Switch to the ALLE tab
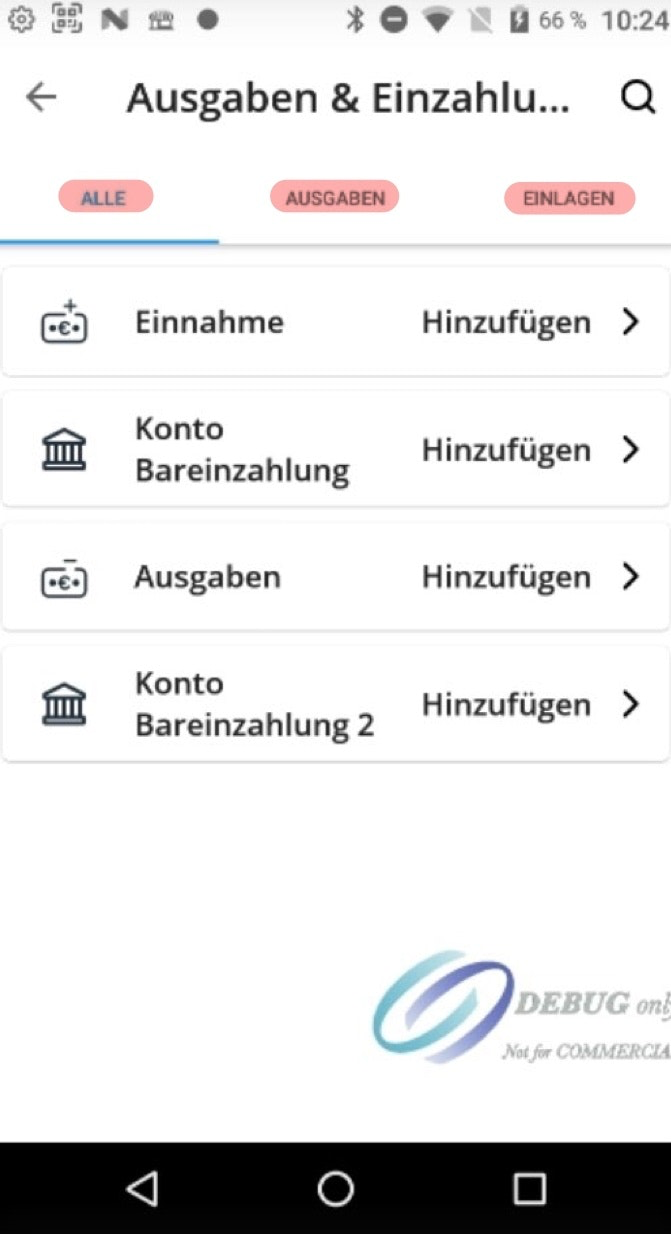This screenshot has width=671, height=1234. (x=104, y=197)
